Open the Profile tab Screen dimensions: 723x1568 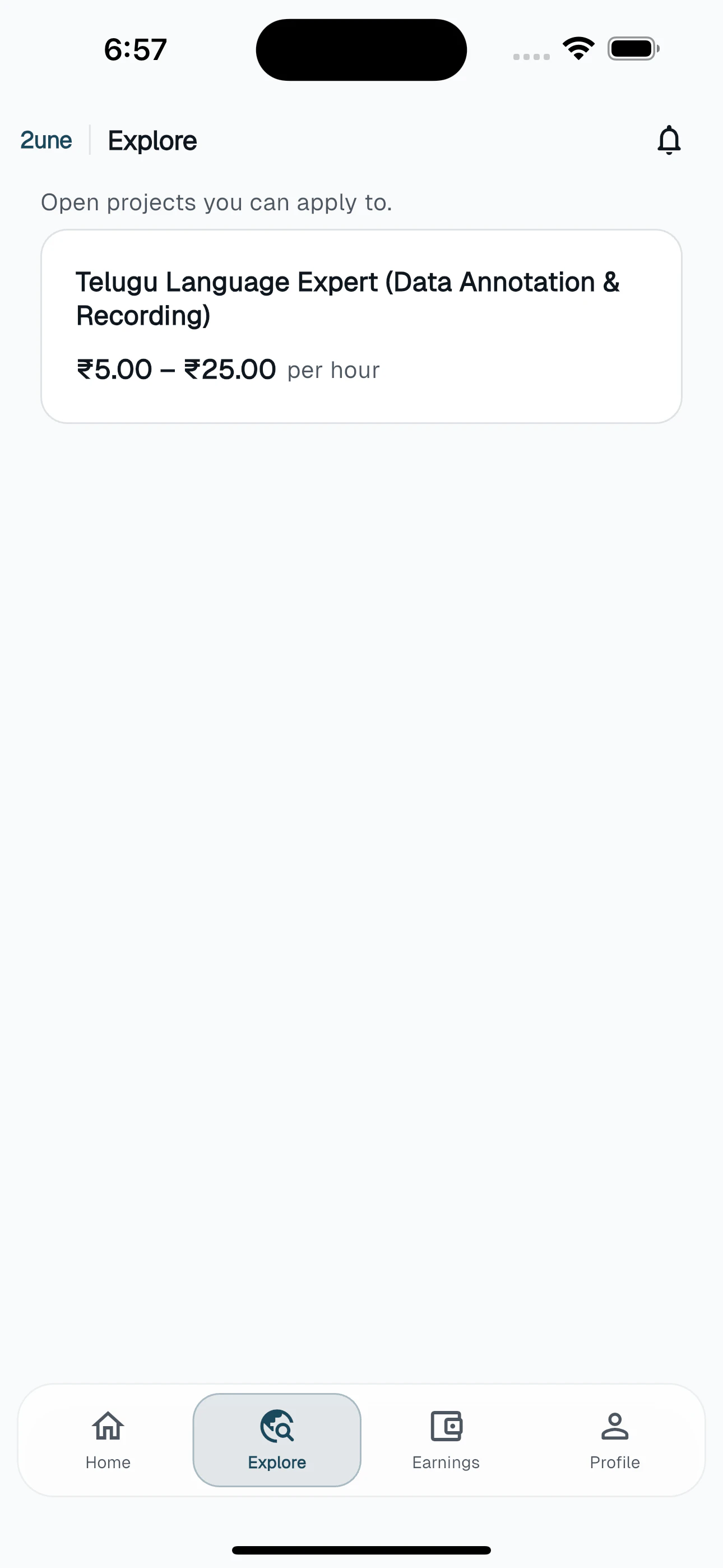coord(614,1440)
